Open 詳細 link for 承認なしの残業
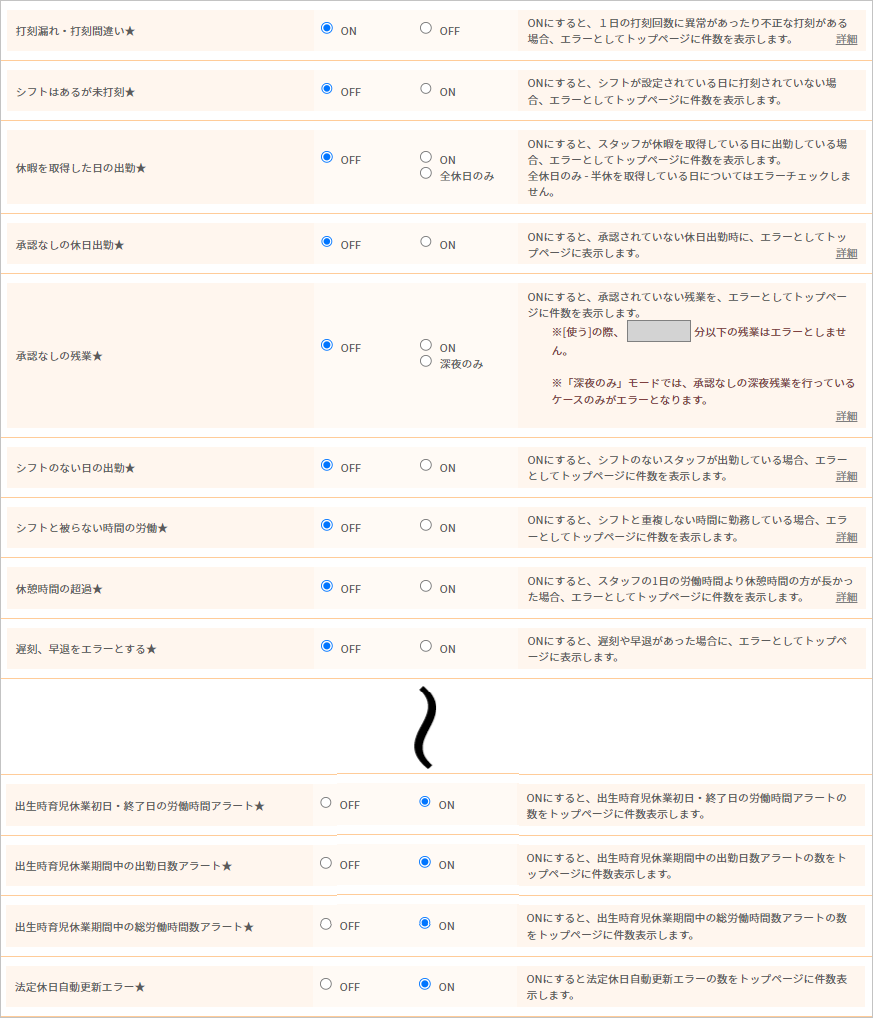The image size is (873, 1018). point(846,416)
